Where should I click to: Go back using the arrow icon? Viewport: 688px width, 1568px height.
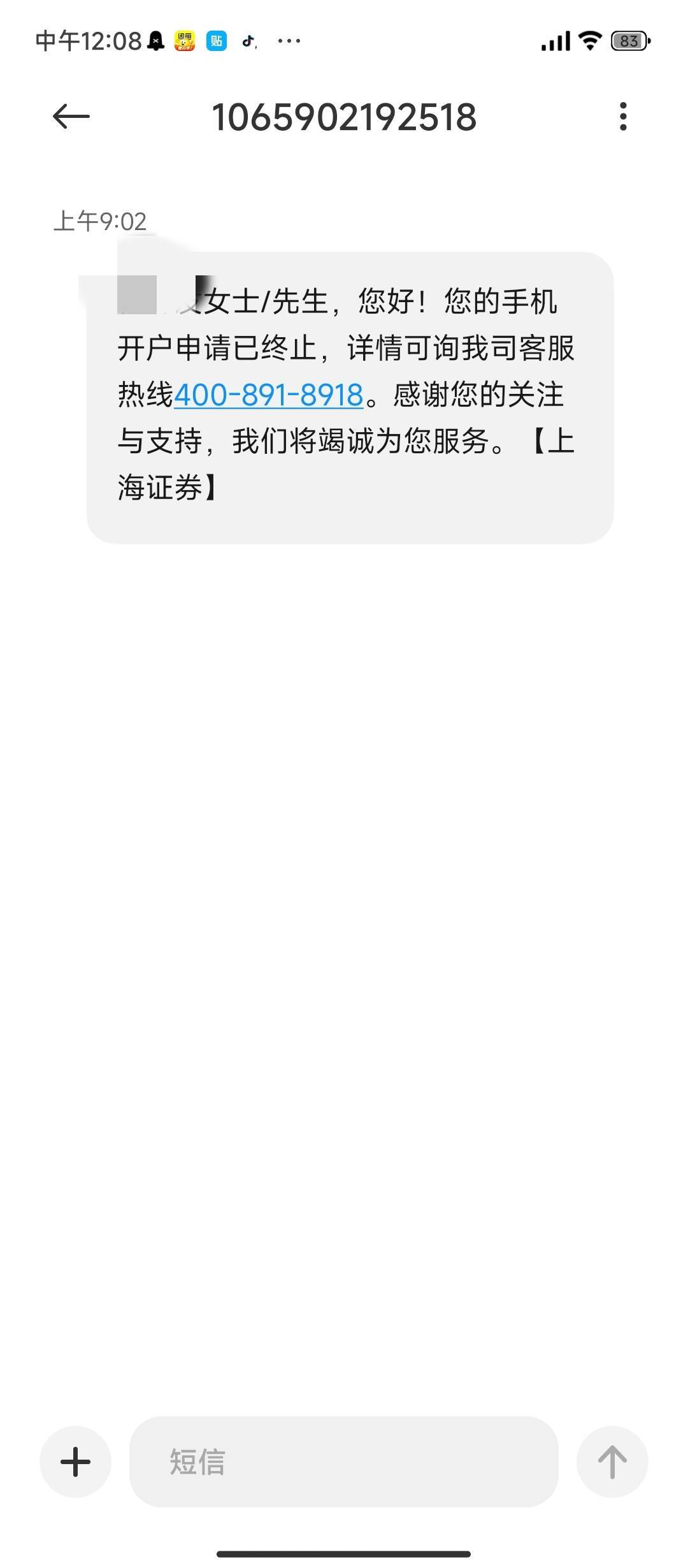pyautogui.click(x=71, y=117)
